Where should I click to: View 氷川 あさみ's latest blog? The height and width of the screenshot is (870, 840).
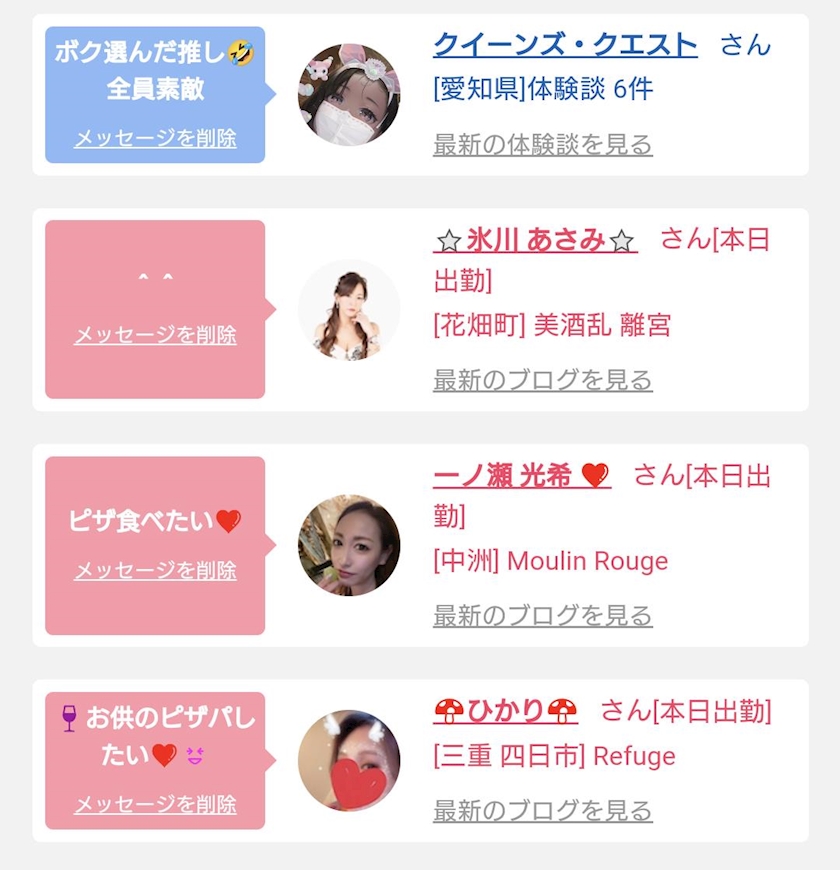pyautogui.click(x=542, y=380)
